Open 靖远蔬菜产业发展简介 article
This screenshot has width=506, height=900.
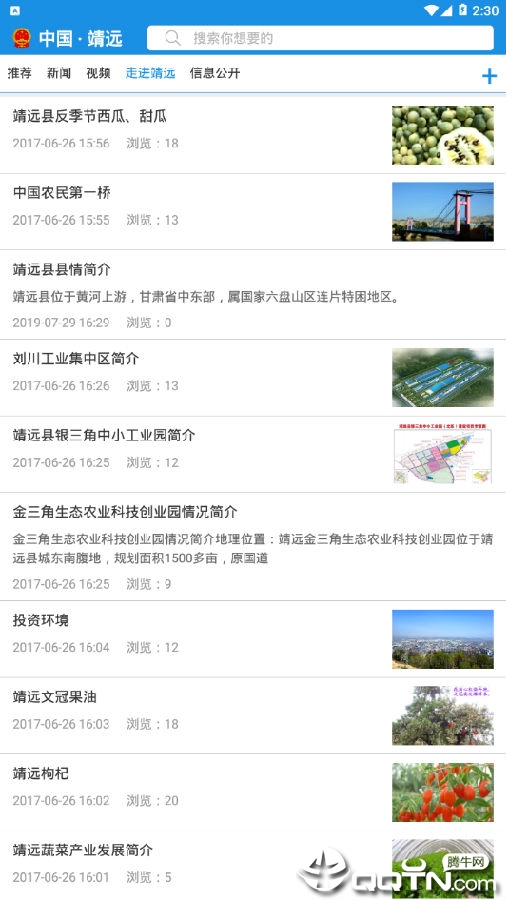tap(253, 866)
